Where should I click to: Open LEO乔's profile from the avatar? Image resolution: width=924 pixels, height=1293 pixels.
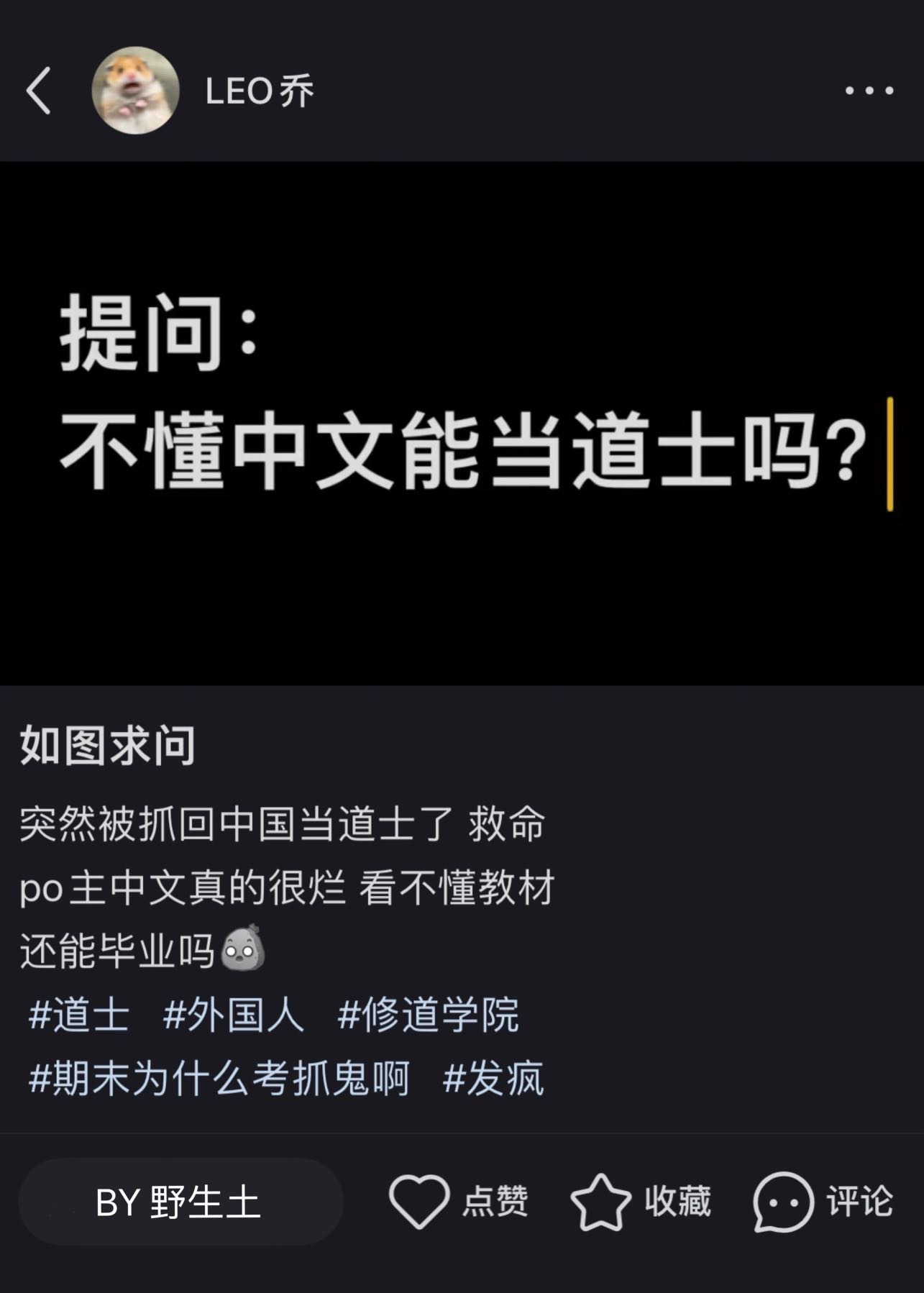click(135, 91)
